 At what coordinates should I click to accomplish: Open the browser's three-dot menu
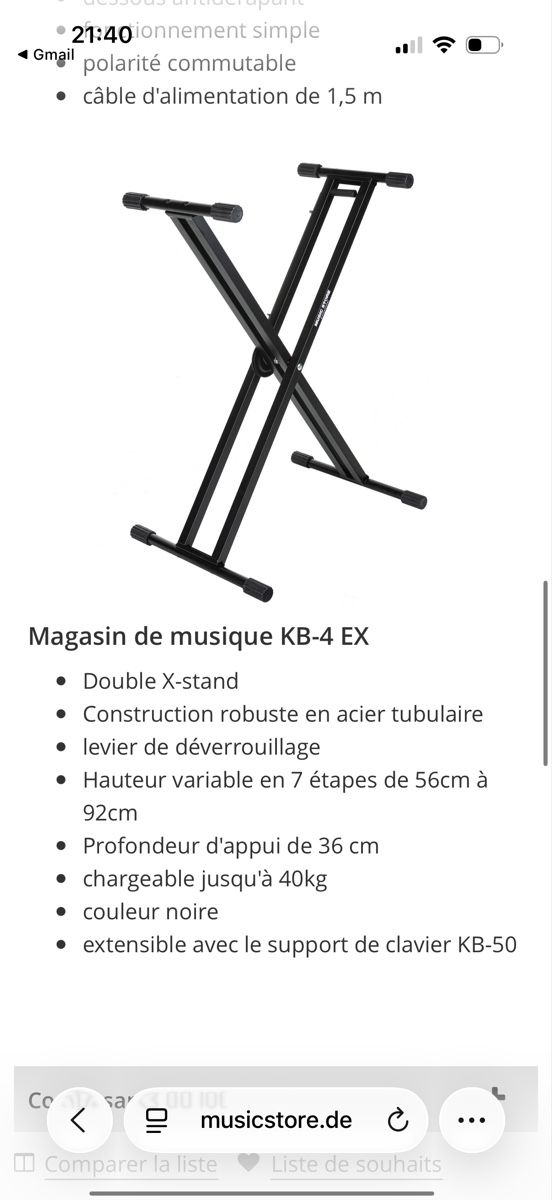click(471, 1120)
